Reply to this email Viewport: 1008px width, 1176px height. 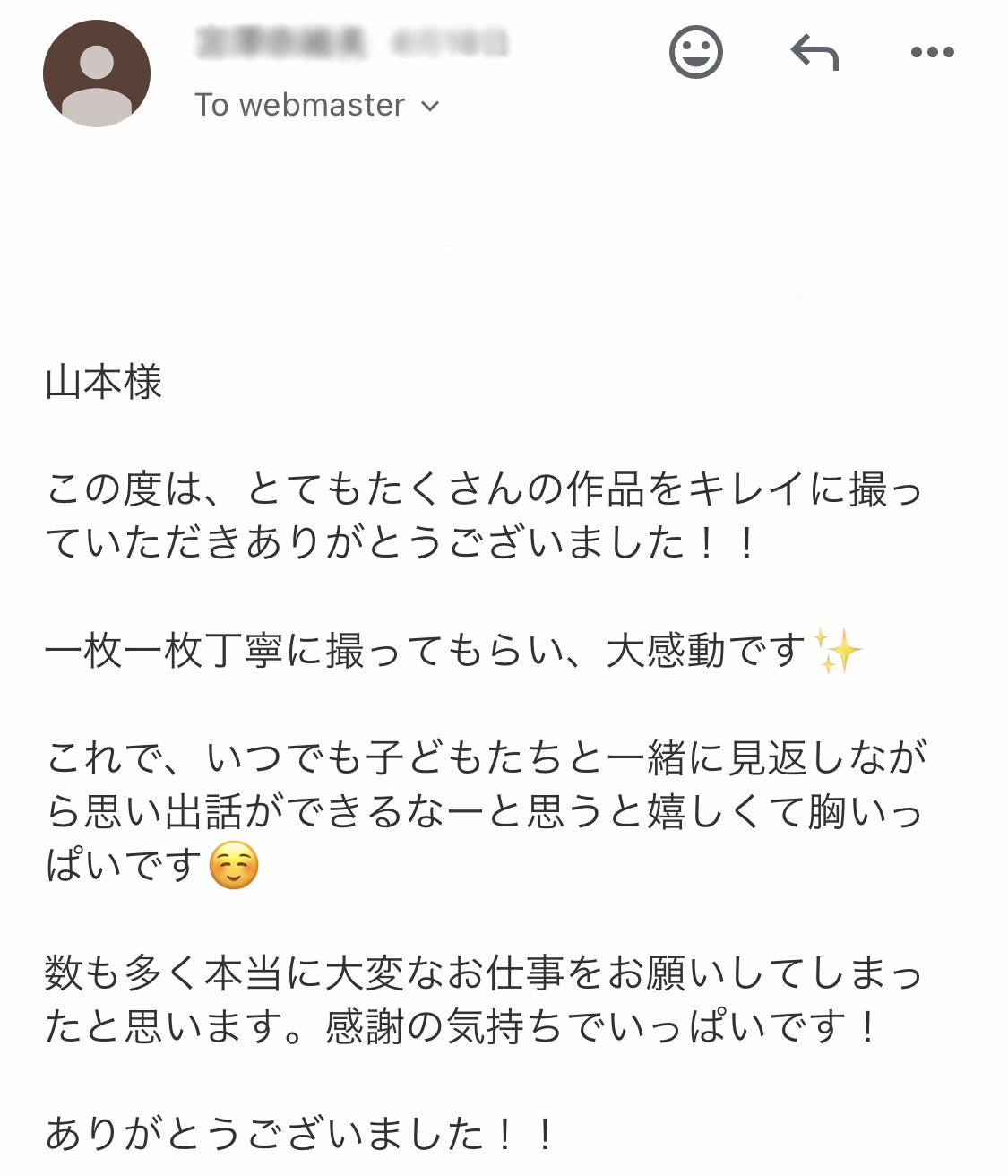coord(814,52)
